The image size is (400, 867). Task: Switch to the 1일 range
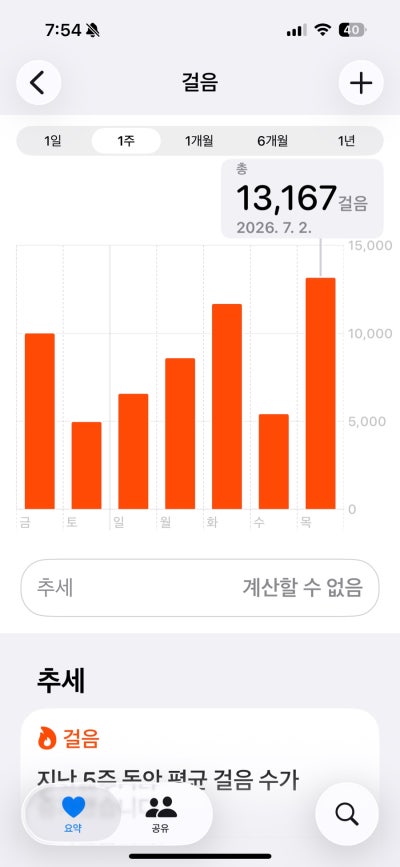click(53, 141)
